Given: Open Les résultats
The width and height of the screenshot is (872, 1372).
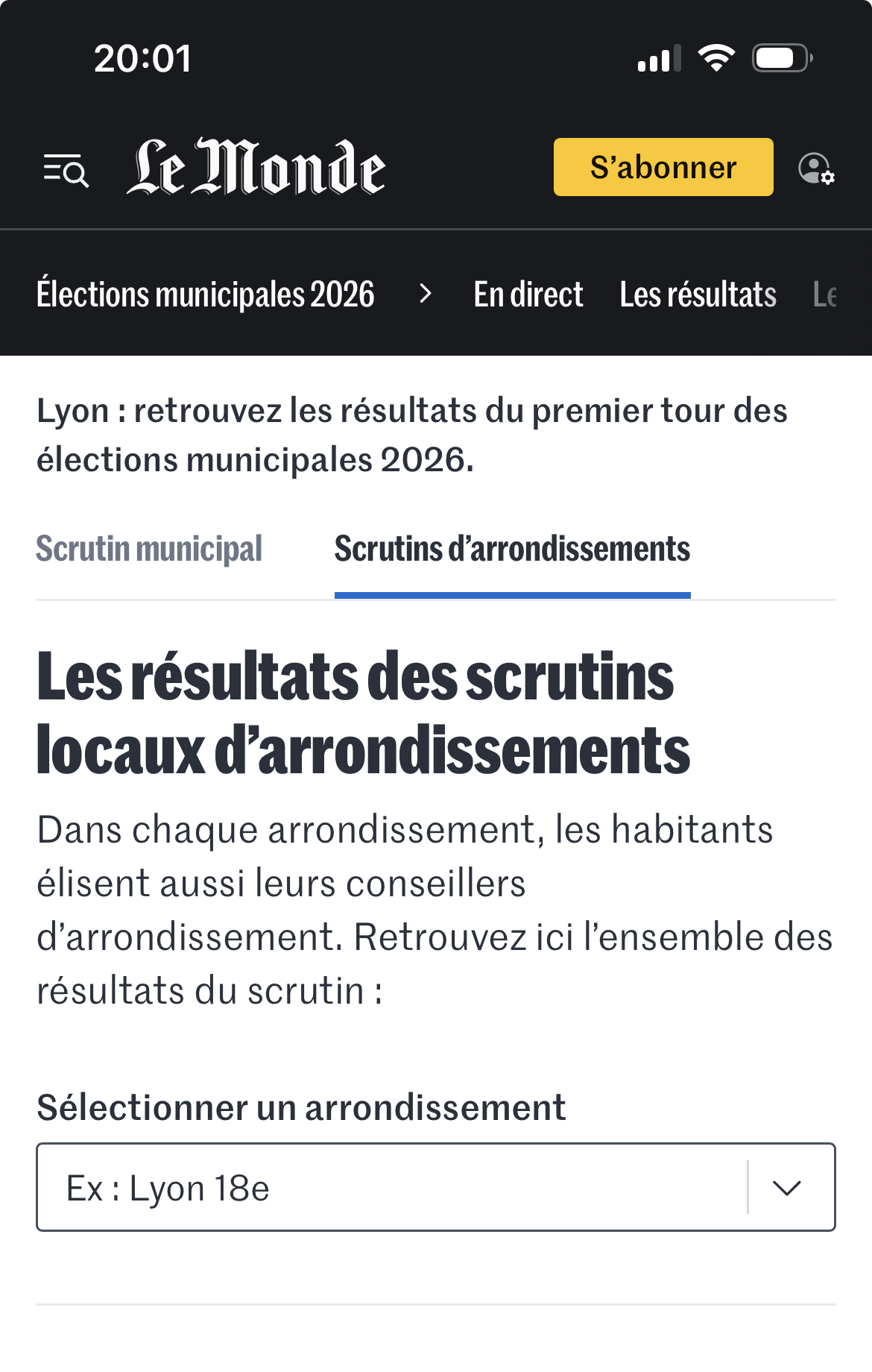Looking at the screenshot, I should pyautogui.click(x=698, y=294).
